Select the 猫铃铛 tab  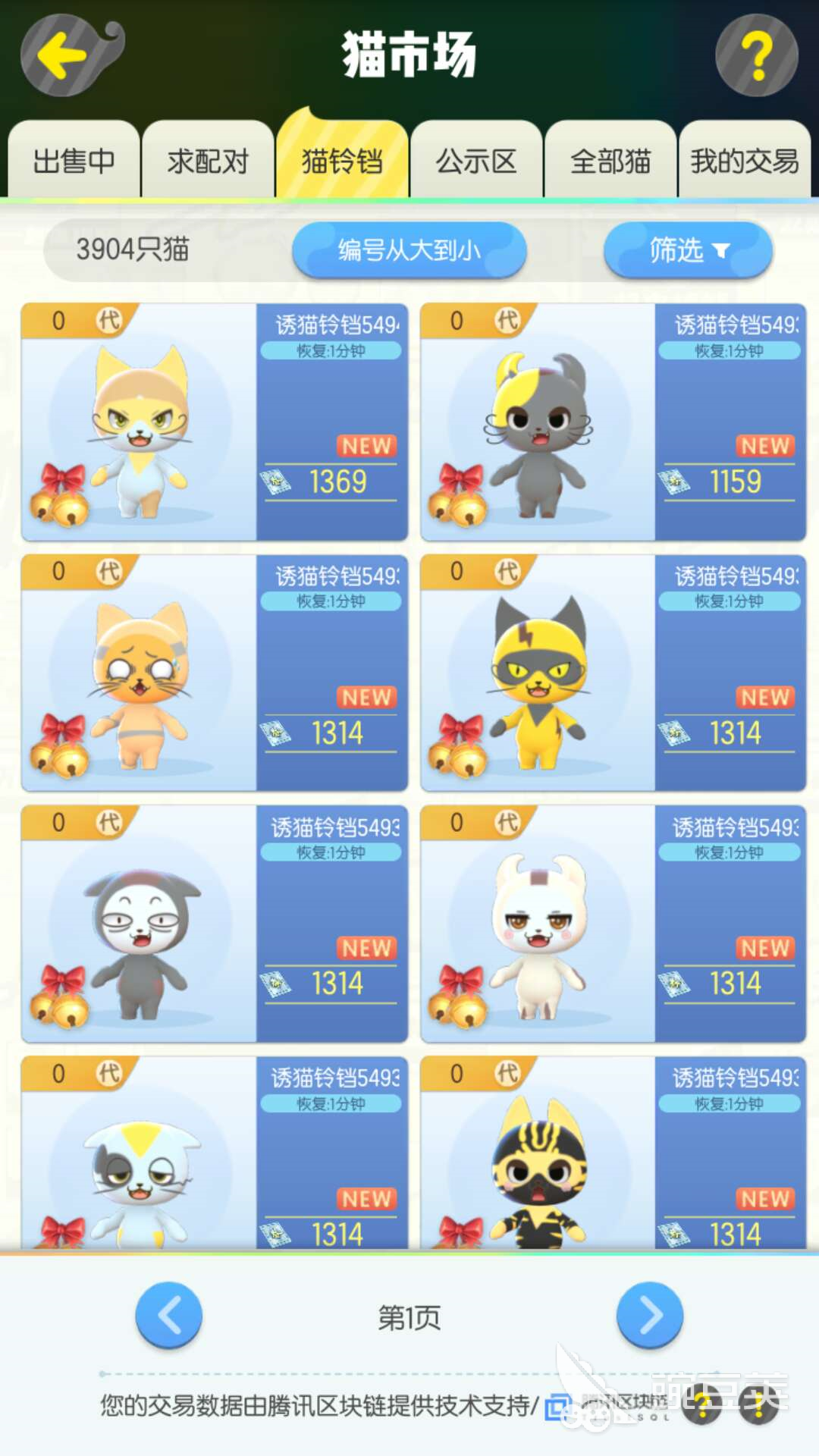(342, 161)
